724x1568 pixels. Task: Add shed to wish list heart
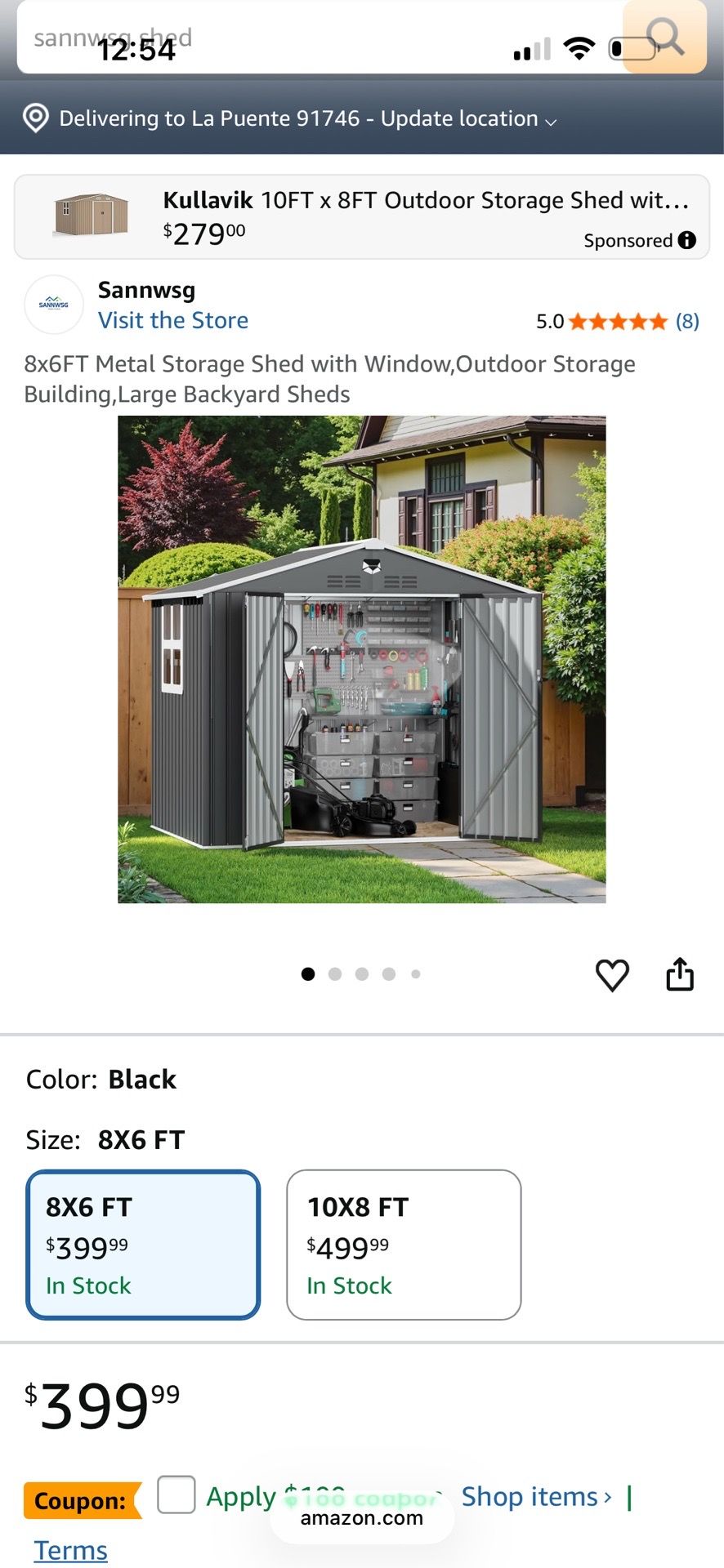coord(612,975)
